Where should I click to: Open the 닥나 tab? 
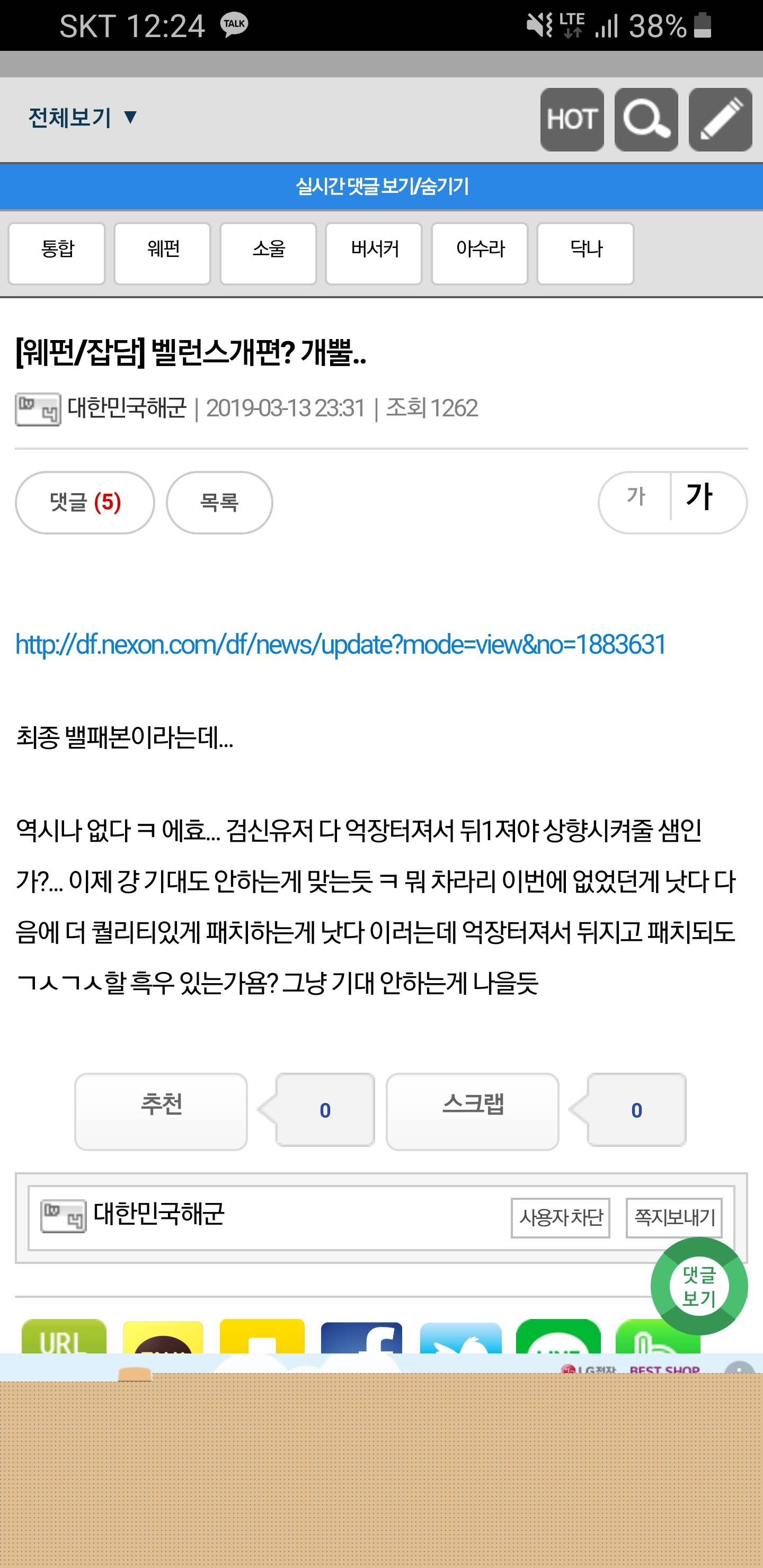click(585, 253)
